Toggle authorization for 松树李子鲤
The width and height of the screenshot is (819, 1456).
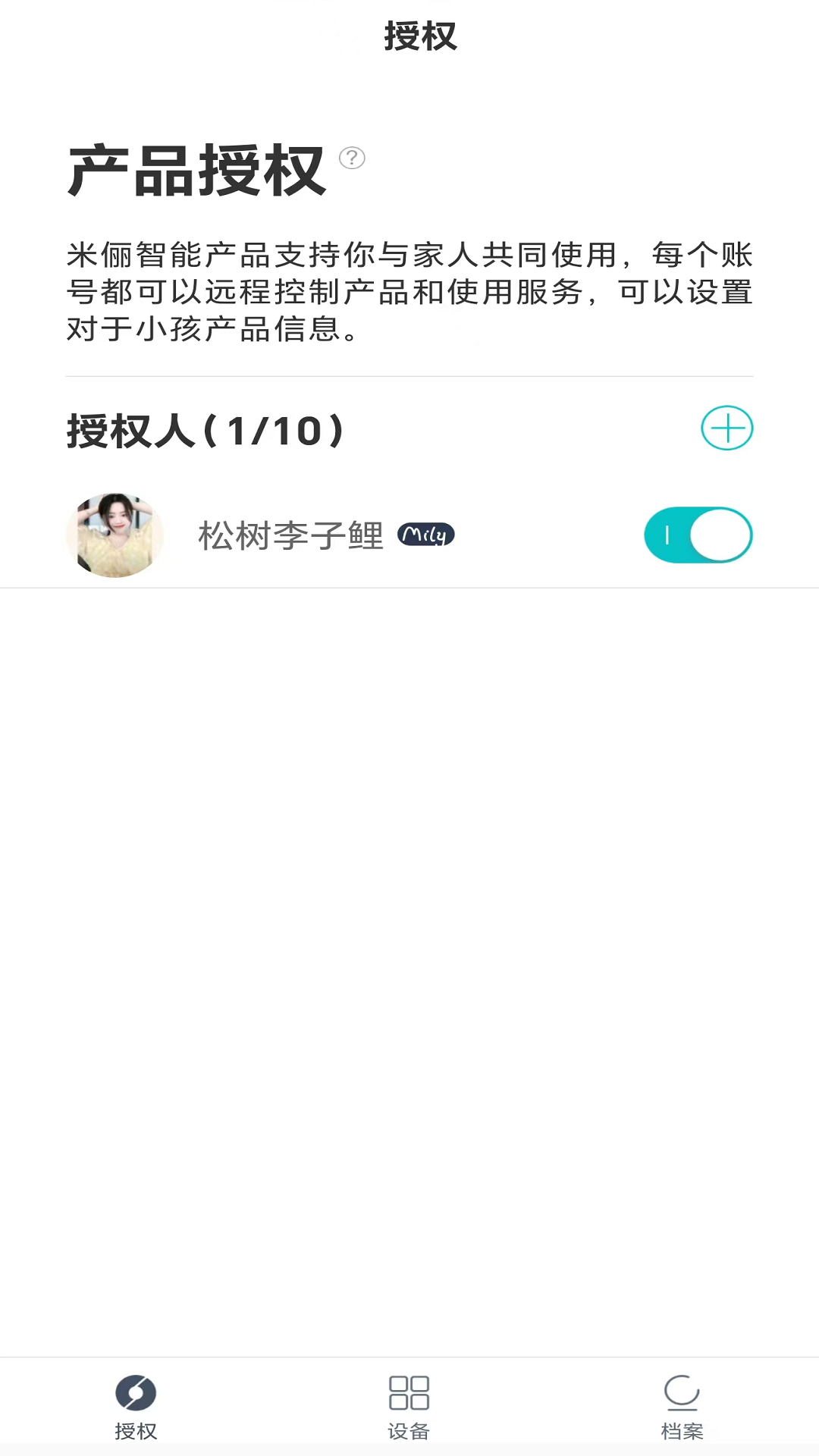[x=698, y=535]
